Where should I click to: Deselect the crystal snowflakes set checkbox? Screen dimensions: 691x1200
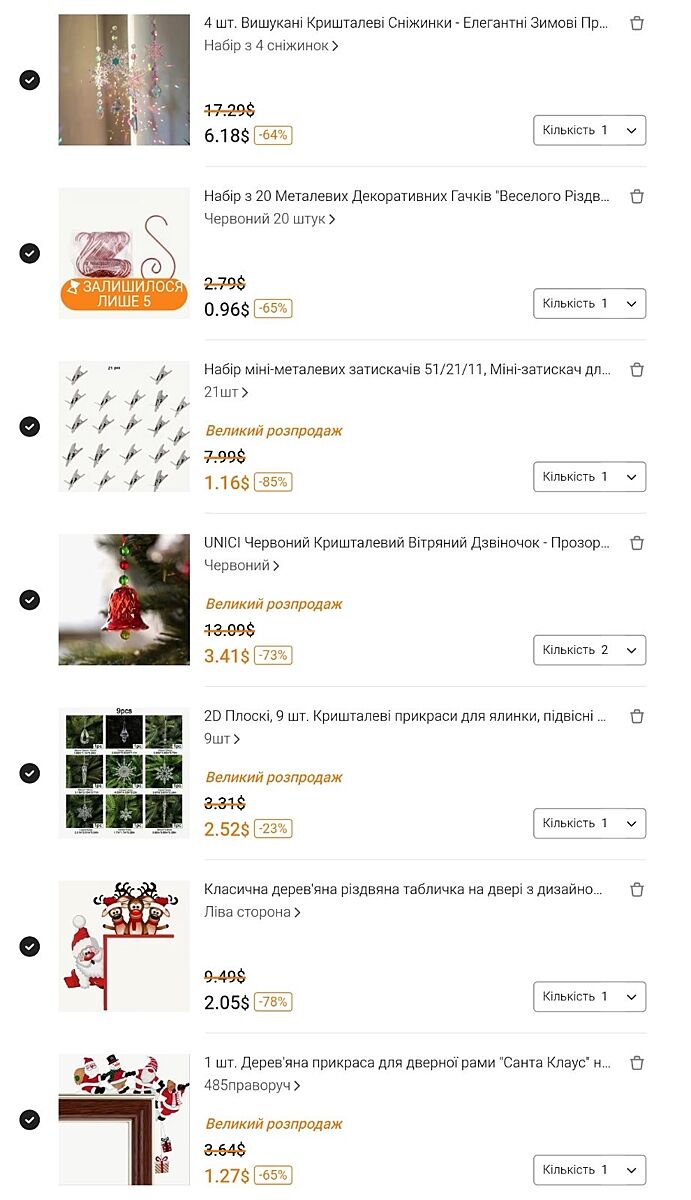pos(30,80)
